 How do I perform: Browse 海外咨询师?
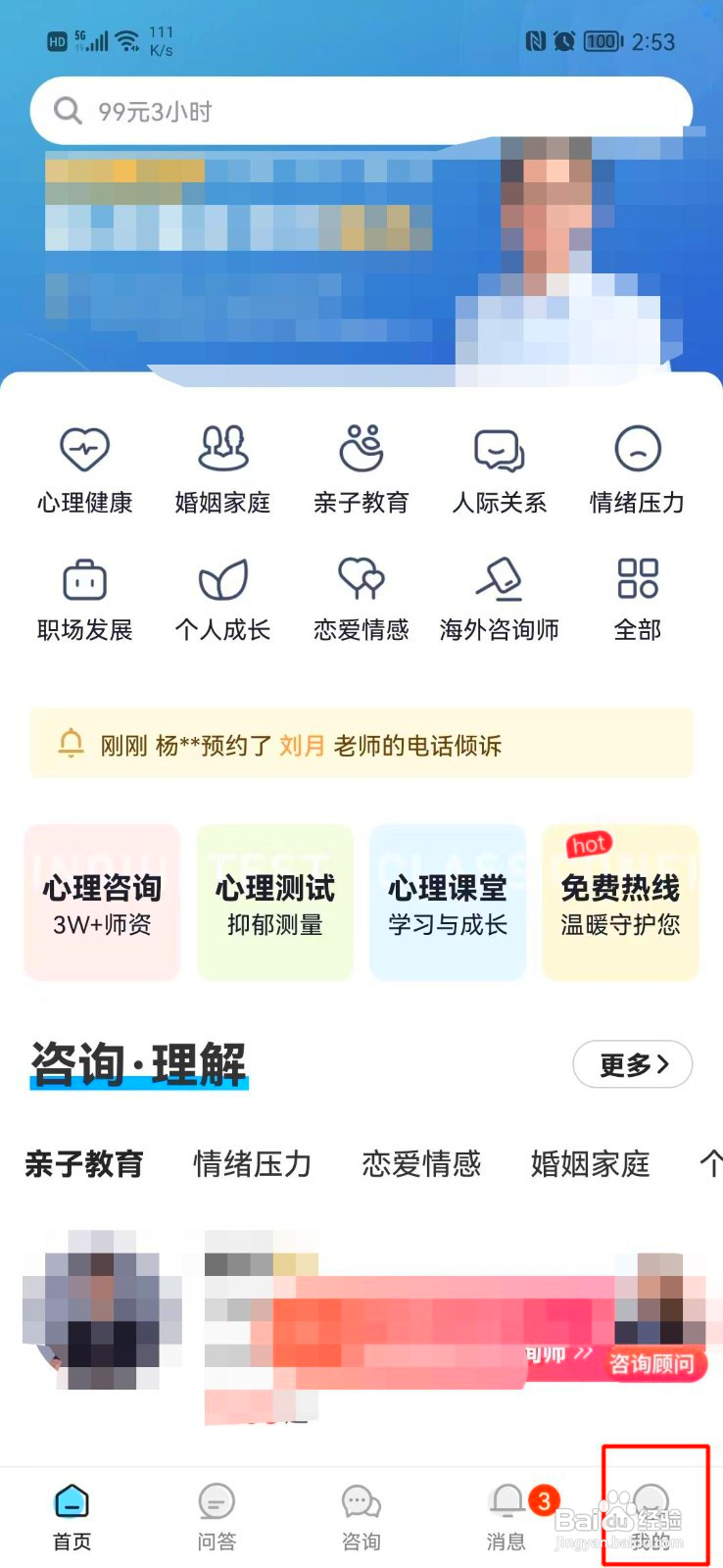[x=499, y=598]
